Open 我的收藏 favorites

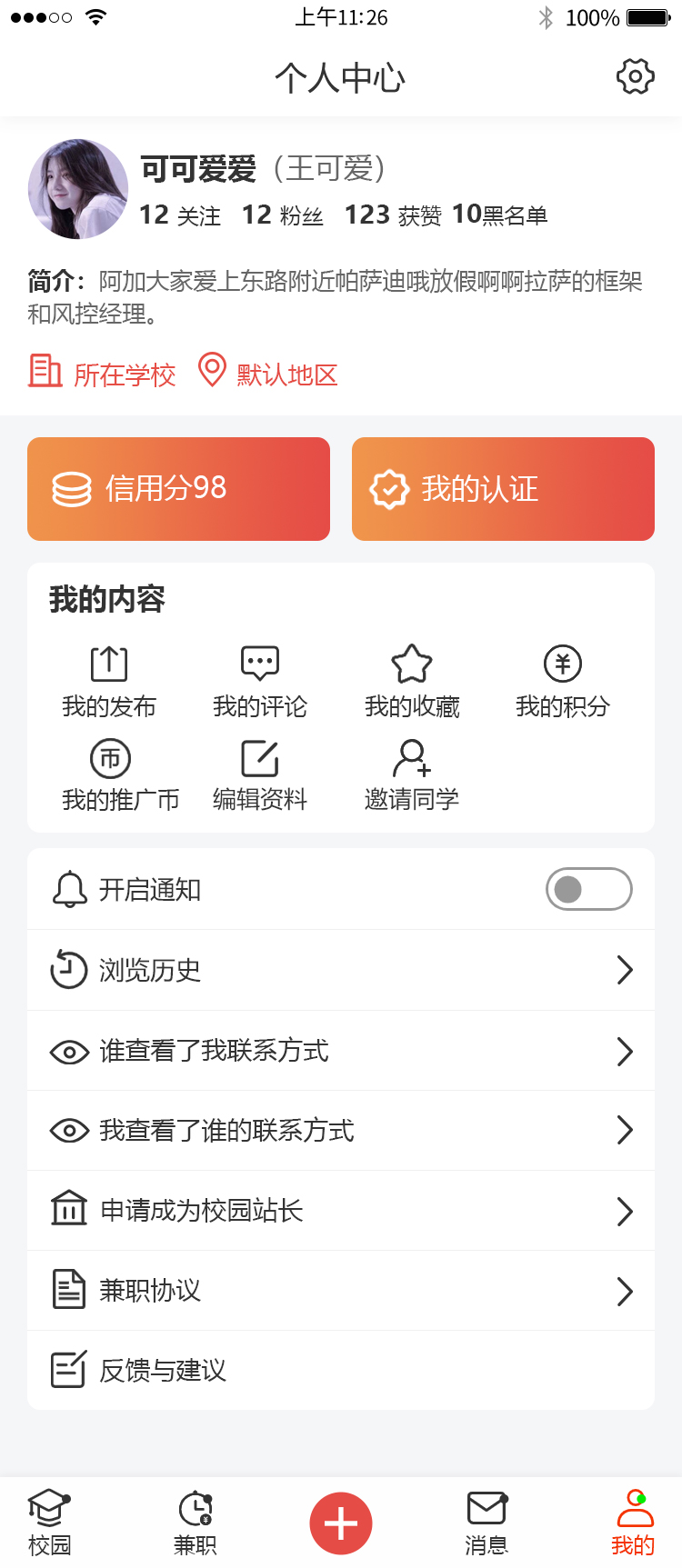(412, 682)
